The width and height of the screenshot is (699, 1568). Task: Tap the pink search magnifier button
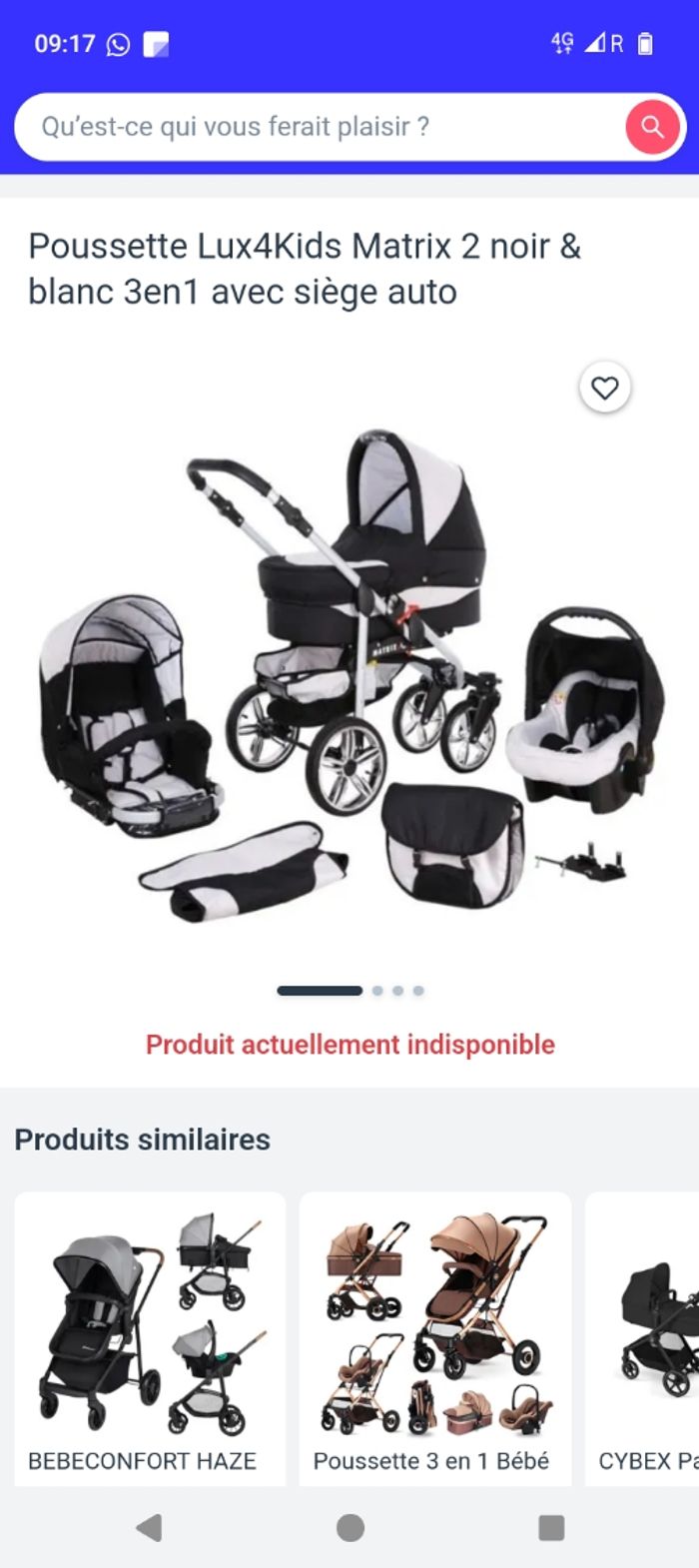[x=652, y=127]
